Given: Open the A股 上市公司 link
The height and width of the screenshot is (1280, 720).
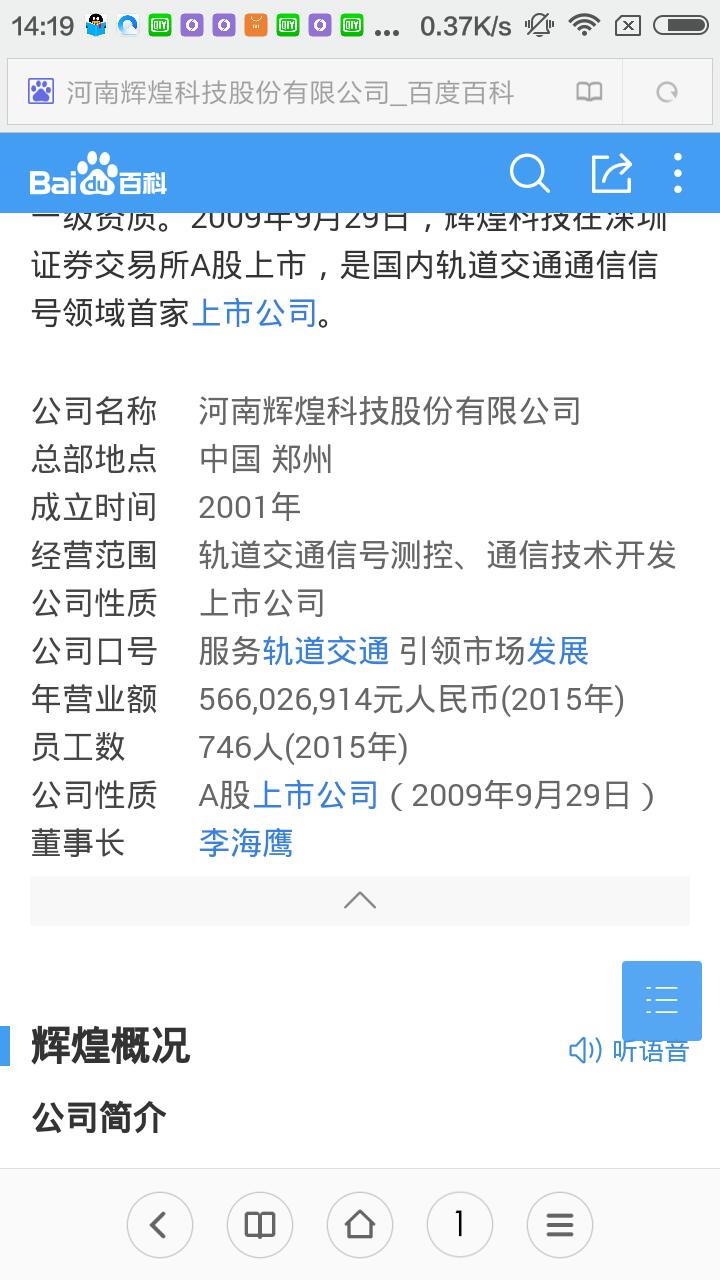Looking at the screenshot, I should pyautogui.click(x=316, y=795).
